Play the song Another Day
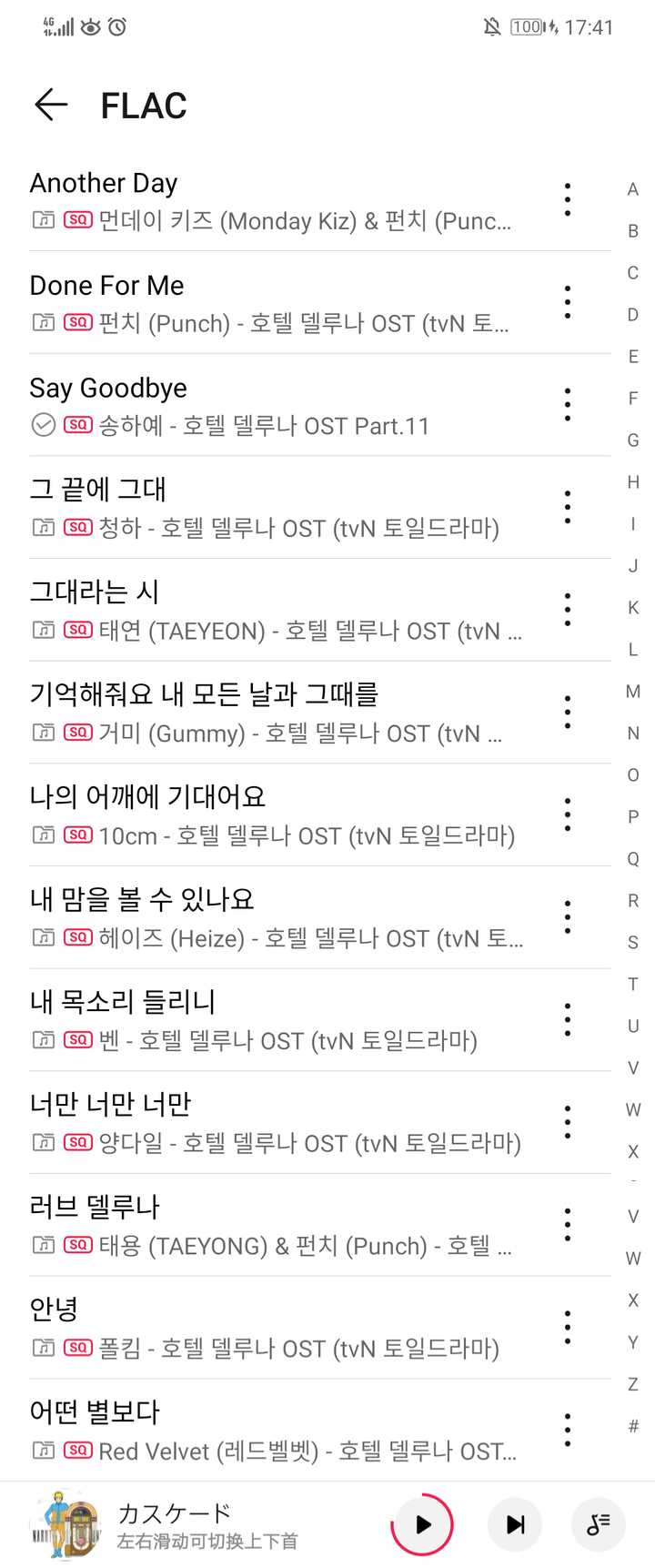The width and height of the screenshot is (655, 1568). 273,200
